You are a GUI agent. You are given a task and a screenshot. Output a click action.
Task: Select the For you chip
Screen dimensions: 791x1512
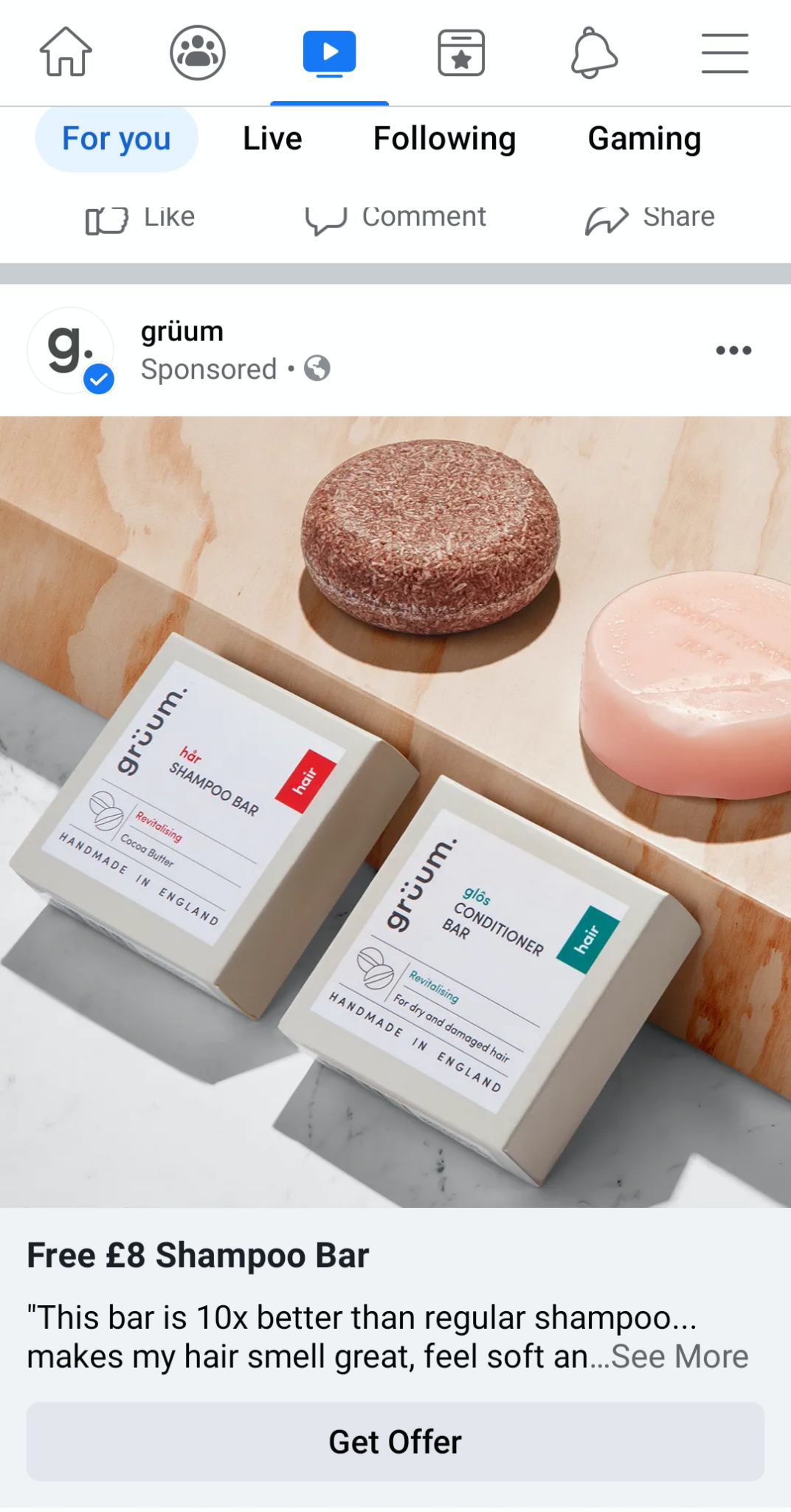coord(117,139)
